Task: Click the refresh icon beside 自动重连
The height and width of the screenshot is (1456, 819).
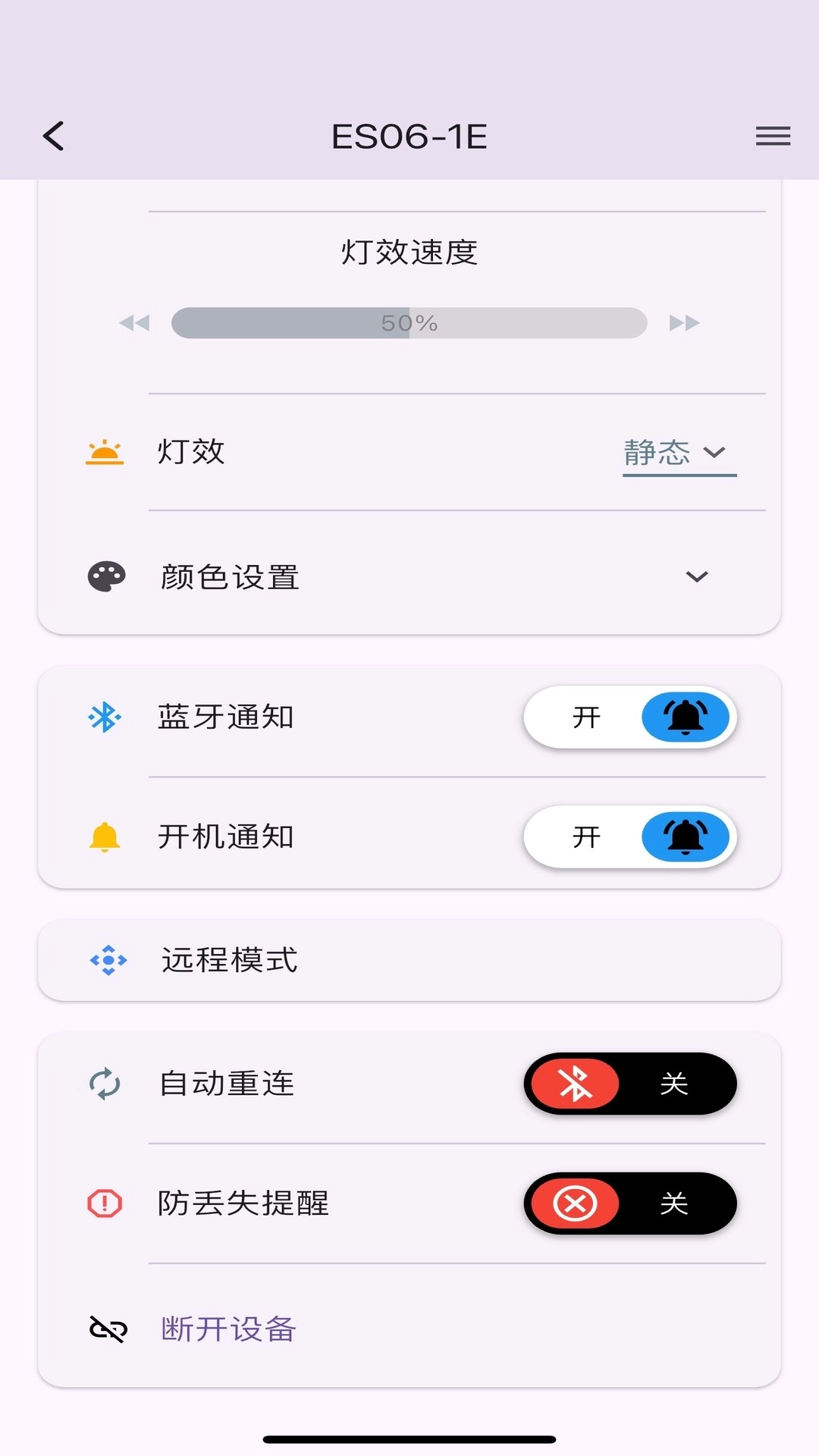Action: [105, 1084]
